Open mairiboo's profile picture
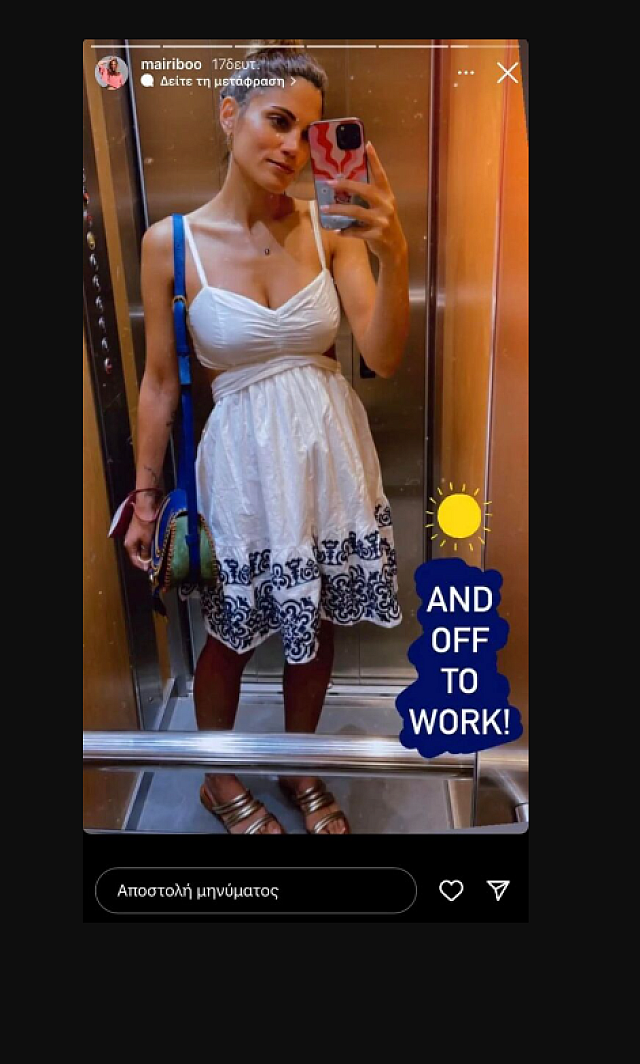The image size is (640, 1064). tap(111, 72)
